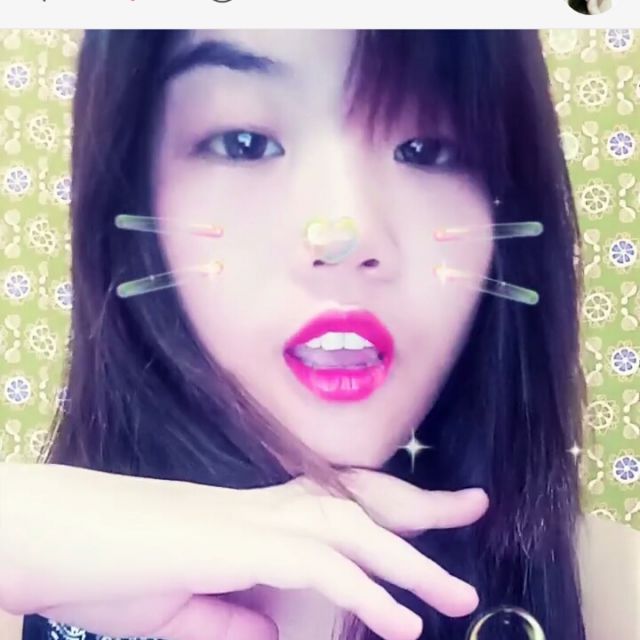Open the profile avatar above the photo
Image resolution: width=640 pixels, height=640 pixels.
tap(589, 5)
